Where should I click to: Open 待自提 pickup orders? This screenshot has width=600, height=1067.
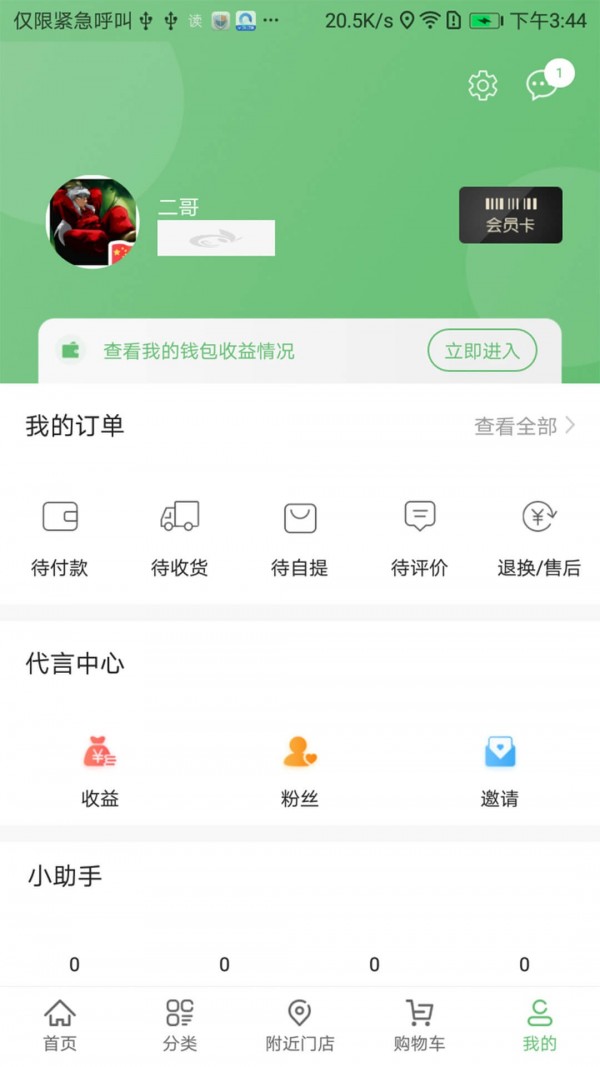click(300, 538)
